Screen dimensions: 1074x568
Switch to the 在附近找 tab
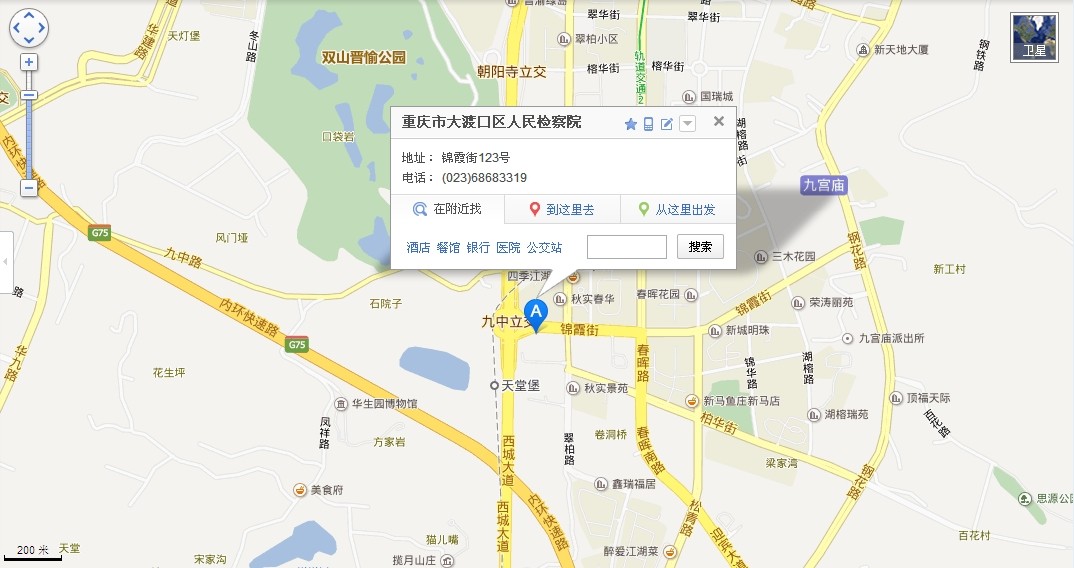pos(447,209)
